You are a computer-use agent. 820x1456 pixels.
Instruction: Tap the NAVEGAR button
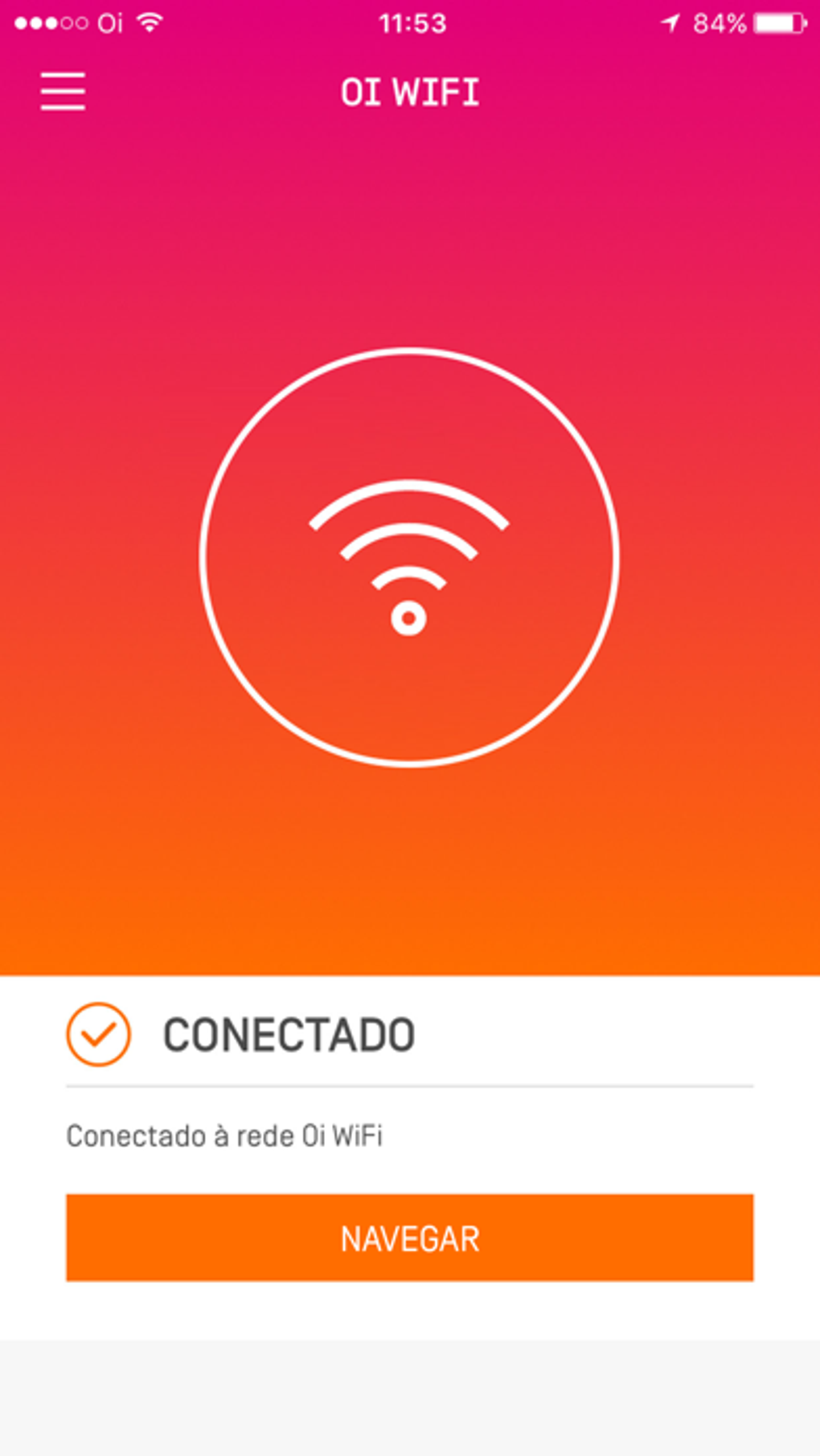point(409,1237)
